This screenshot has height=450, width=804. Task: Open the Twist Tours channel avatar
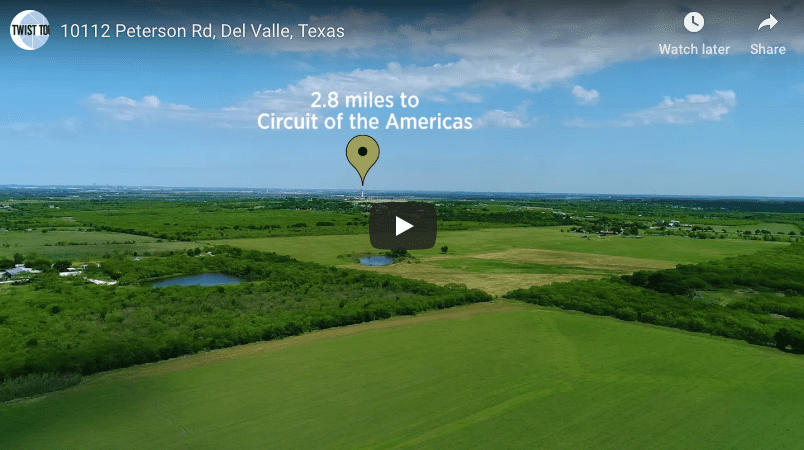pos(29,30)
